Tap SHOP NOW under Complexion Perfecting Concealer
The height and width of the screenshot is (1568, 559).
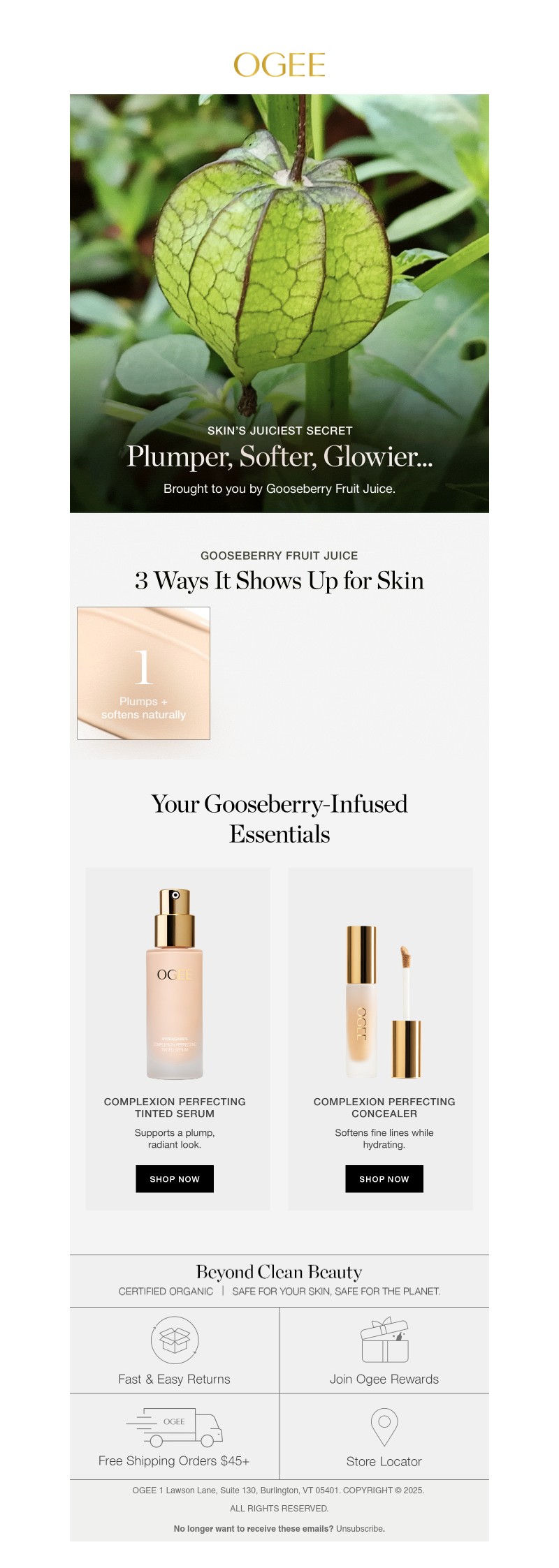(384, 1178)
